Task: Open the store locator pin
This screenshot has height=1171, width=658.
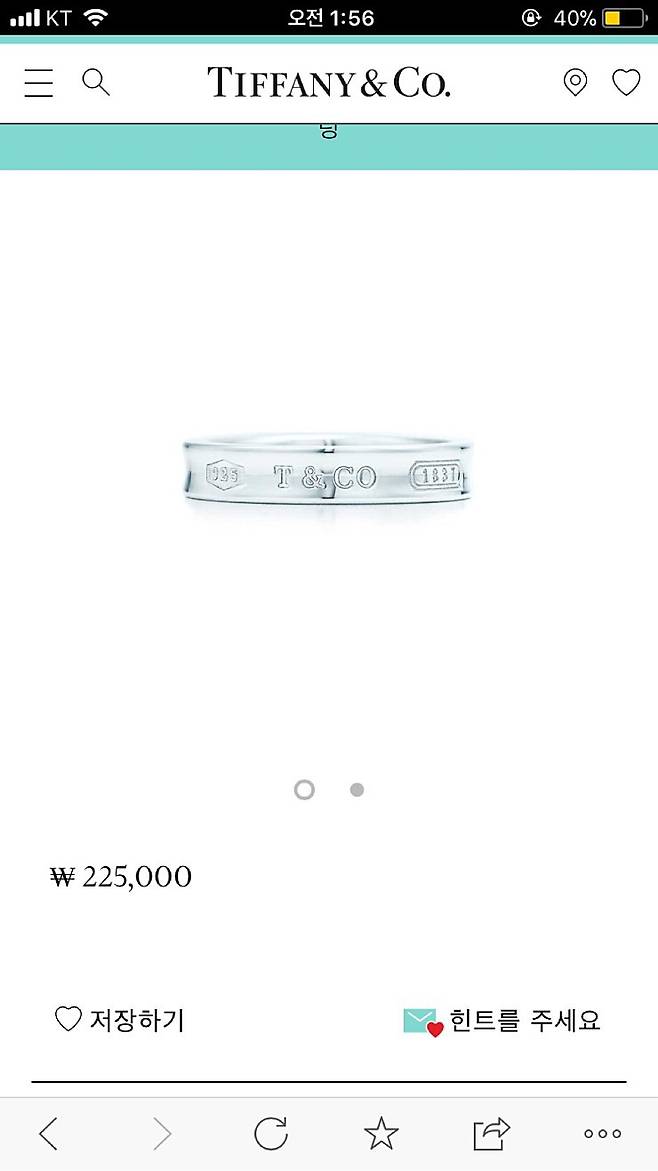Action: tap(575, 82)
